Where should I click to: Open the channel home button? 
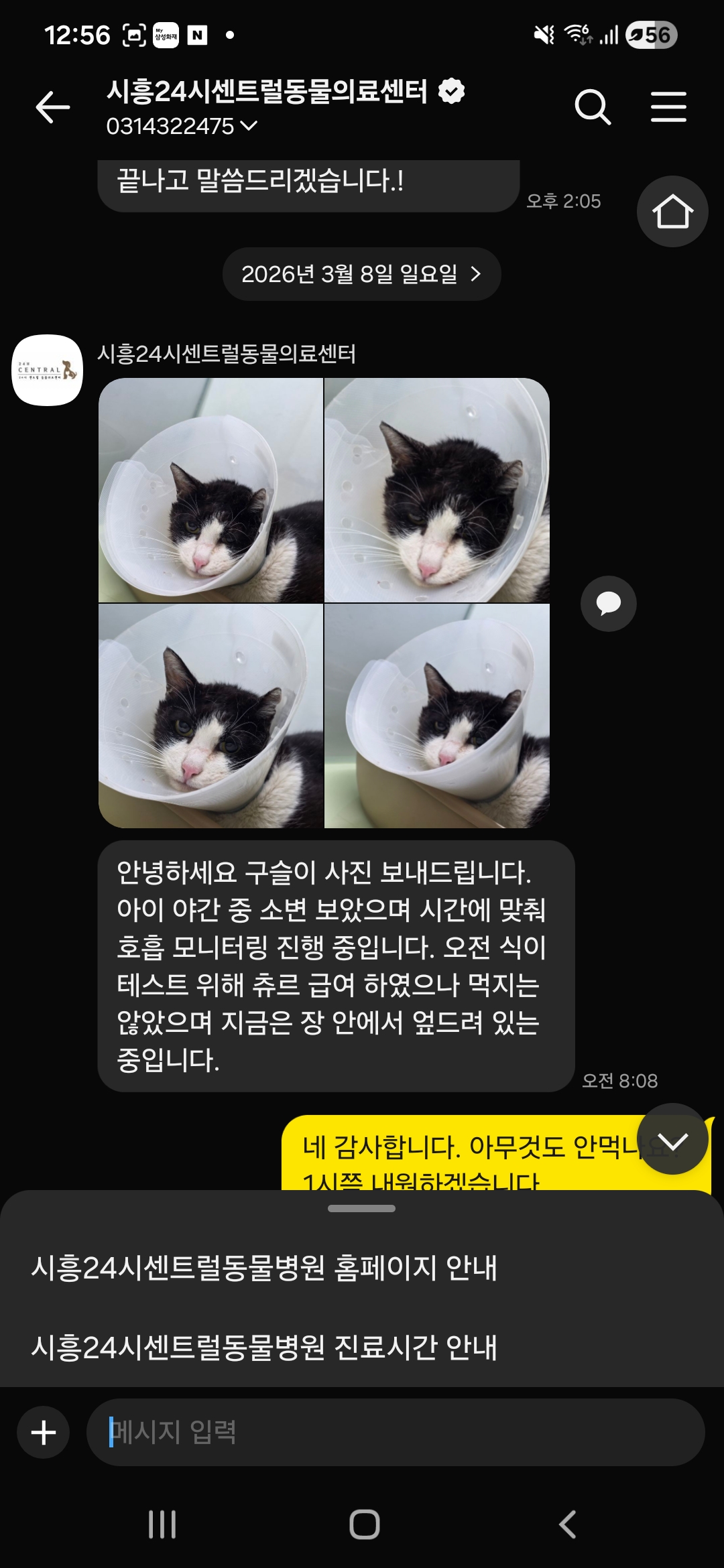tap(672, 212)
